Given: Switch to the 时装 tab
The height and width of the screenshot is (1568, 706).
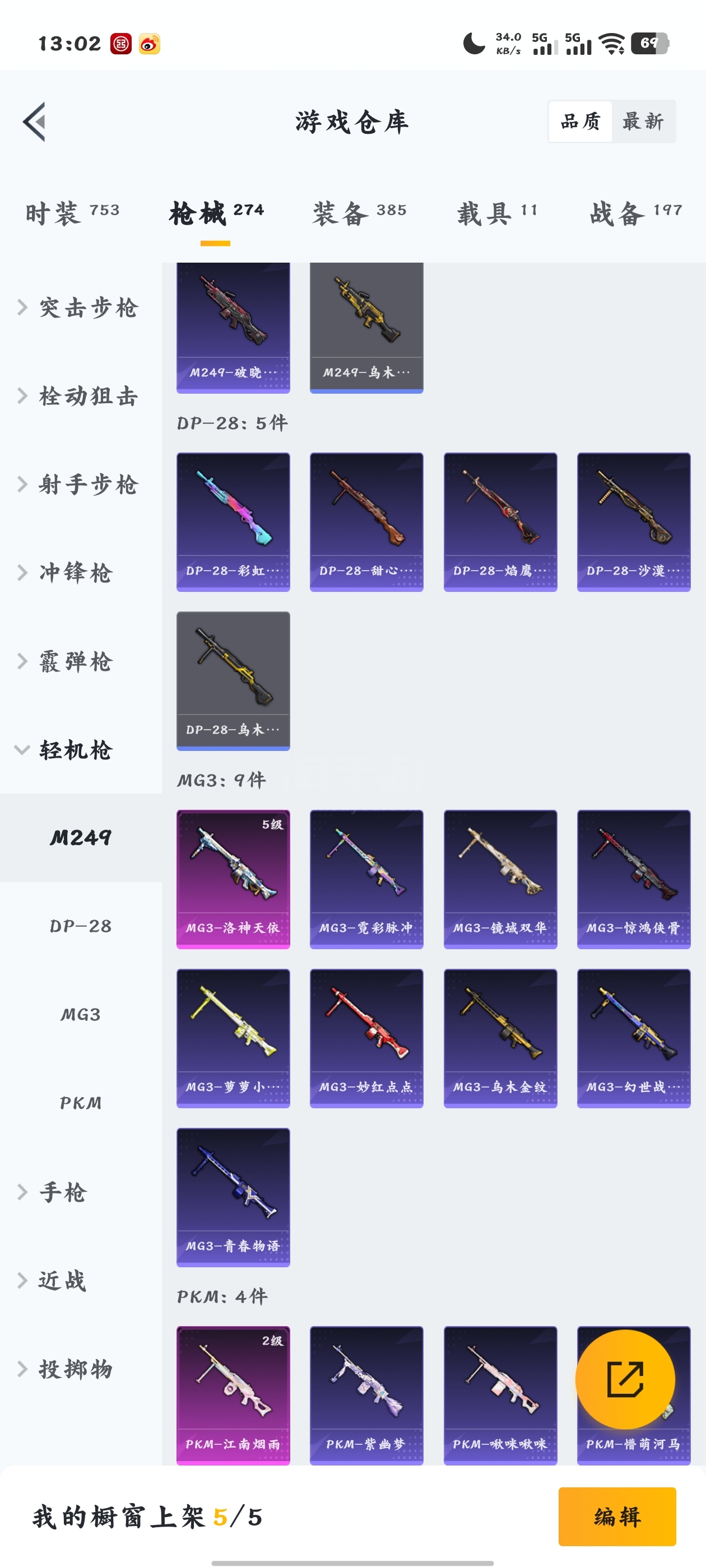Looking at the screenshot, I should (x=72, y=213).
